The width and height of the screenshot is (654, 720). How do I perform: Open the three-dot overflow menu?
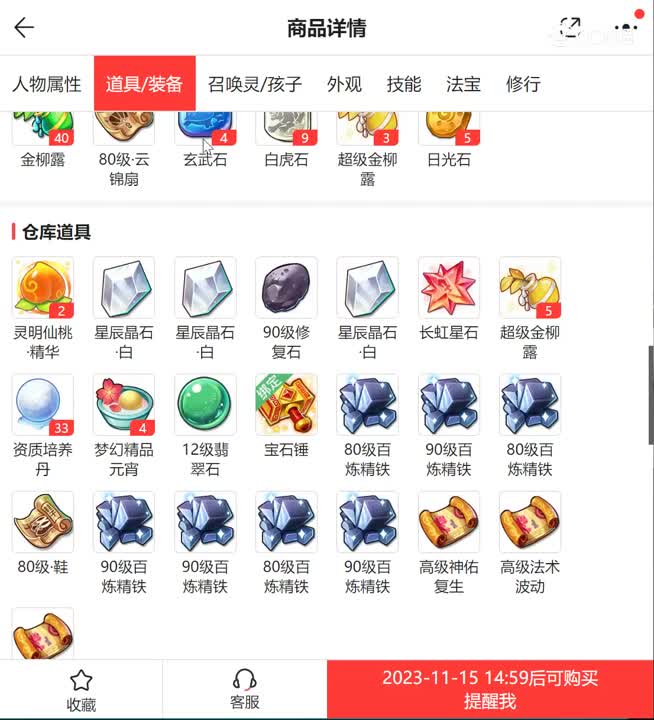point(625,28)
